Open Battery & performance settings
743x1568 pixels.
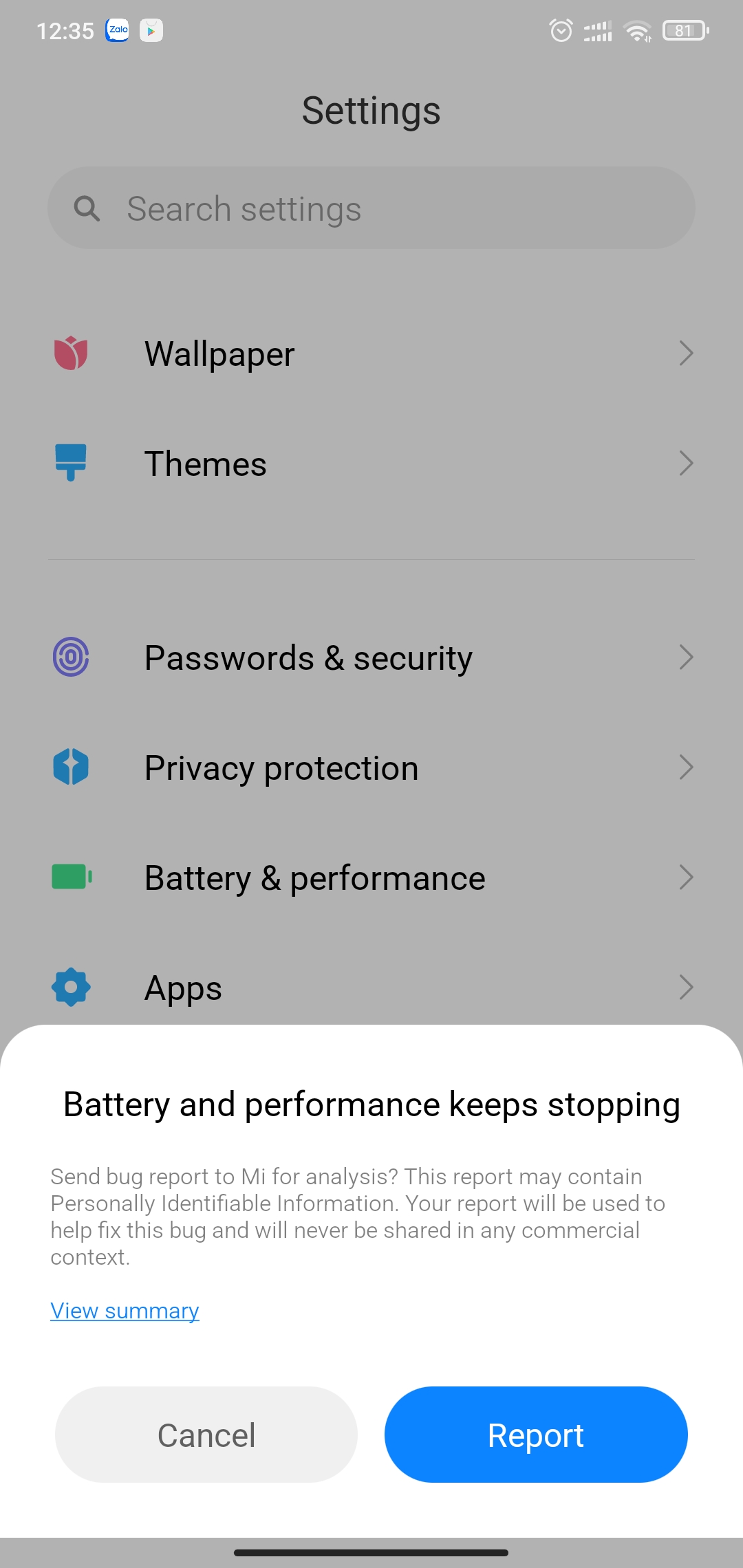tap(371, 878)
